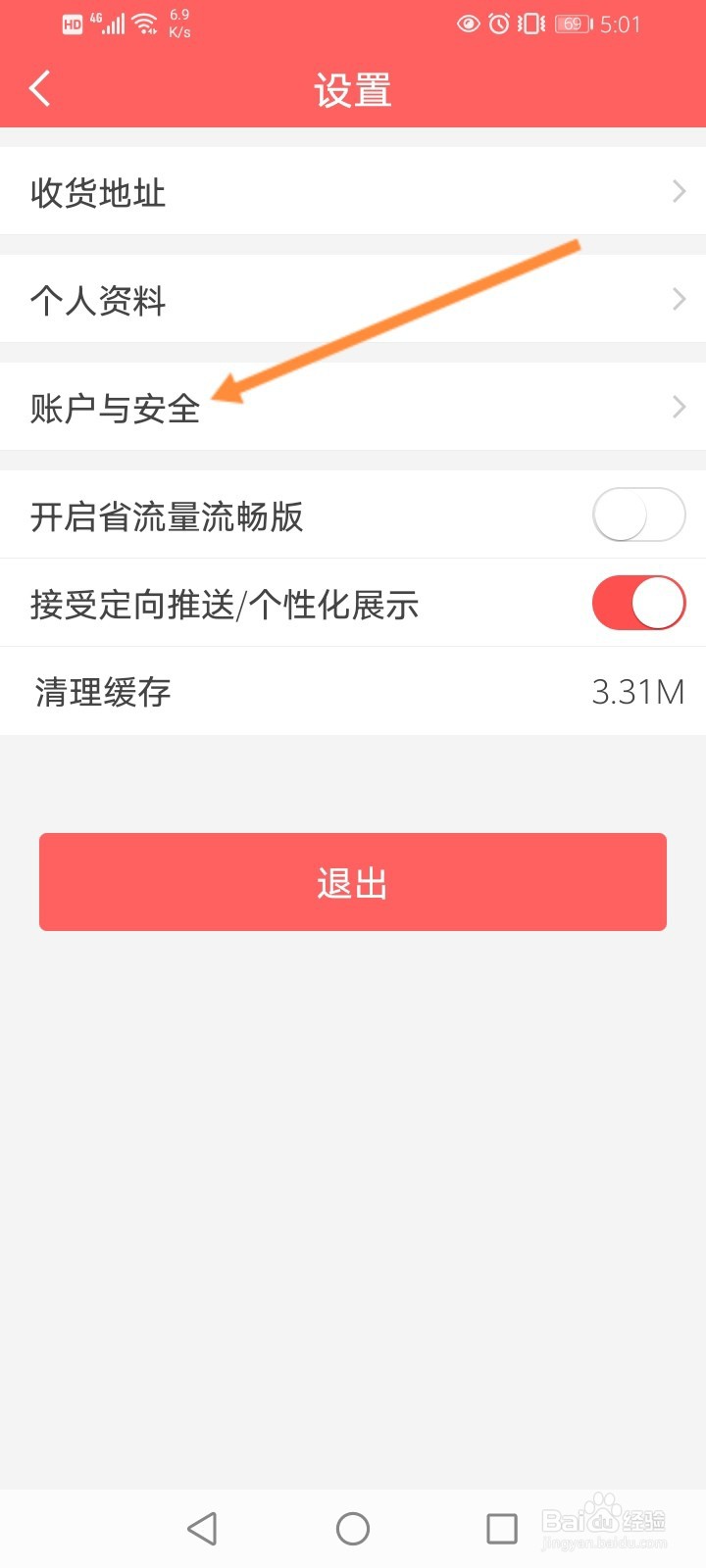
Task: Tap 清理缓存 to clear cache
Action: pos(101,692)
